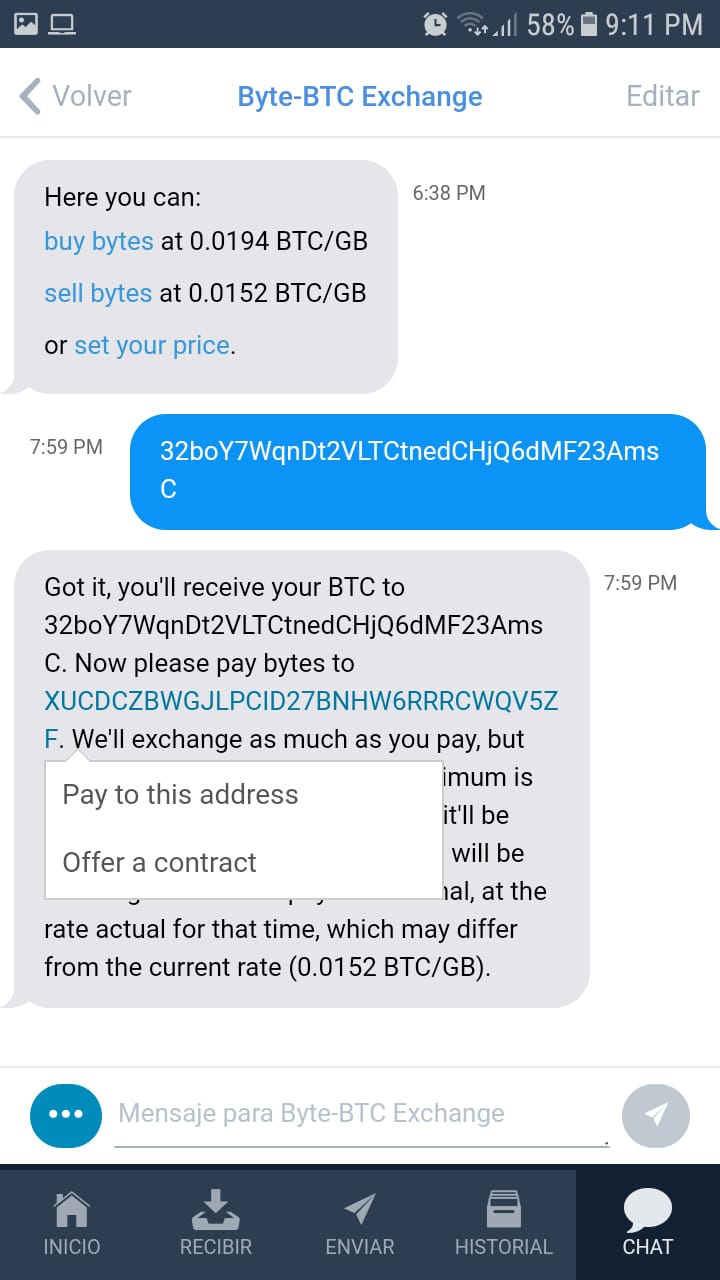Screen dimensions: 720x1280
Task: Open the sell bytes link
Action: tap(98, 293)
